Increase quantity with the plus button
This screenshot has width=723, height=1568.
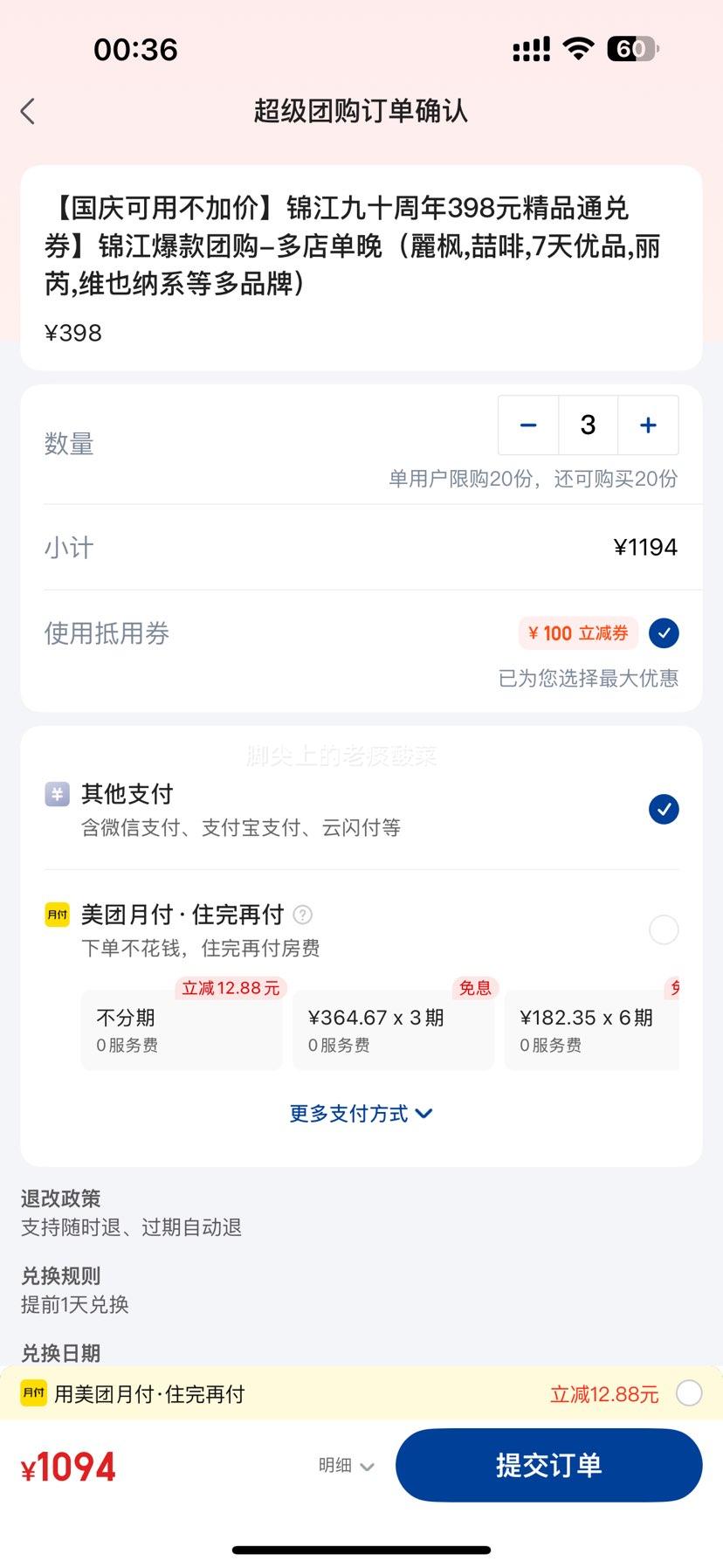click(648, 425)
